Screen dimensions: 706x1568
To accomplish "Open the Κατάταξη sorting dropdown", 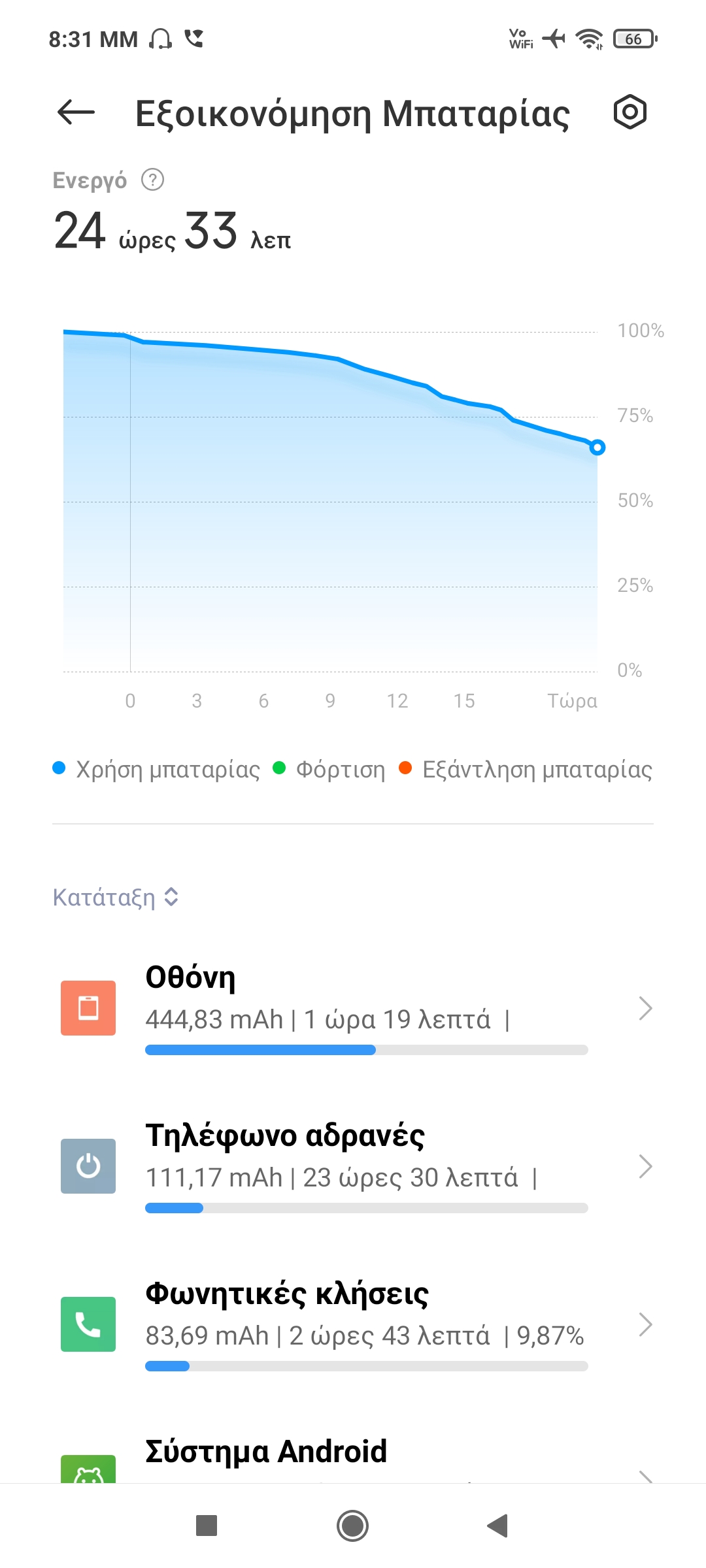I will coord(116,897).
